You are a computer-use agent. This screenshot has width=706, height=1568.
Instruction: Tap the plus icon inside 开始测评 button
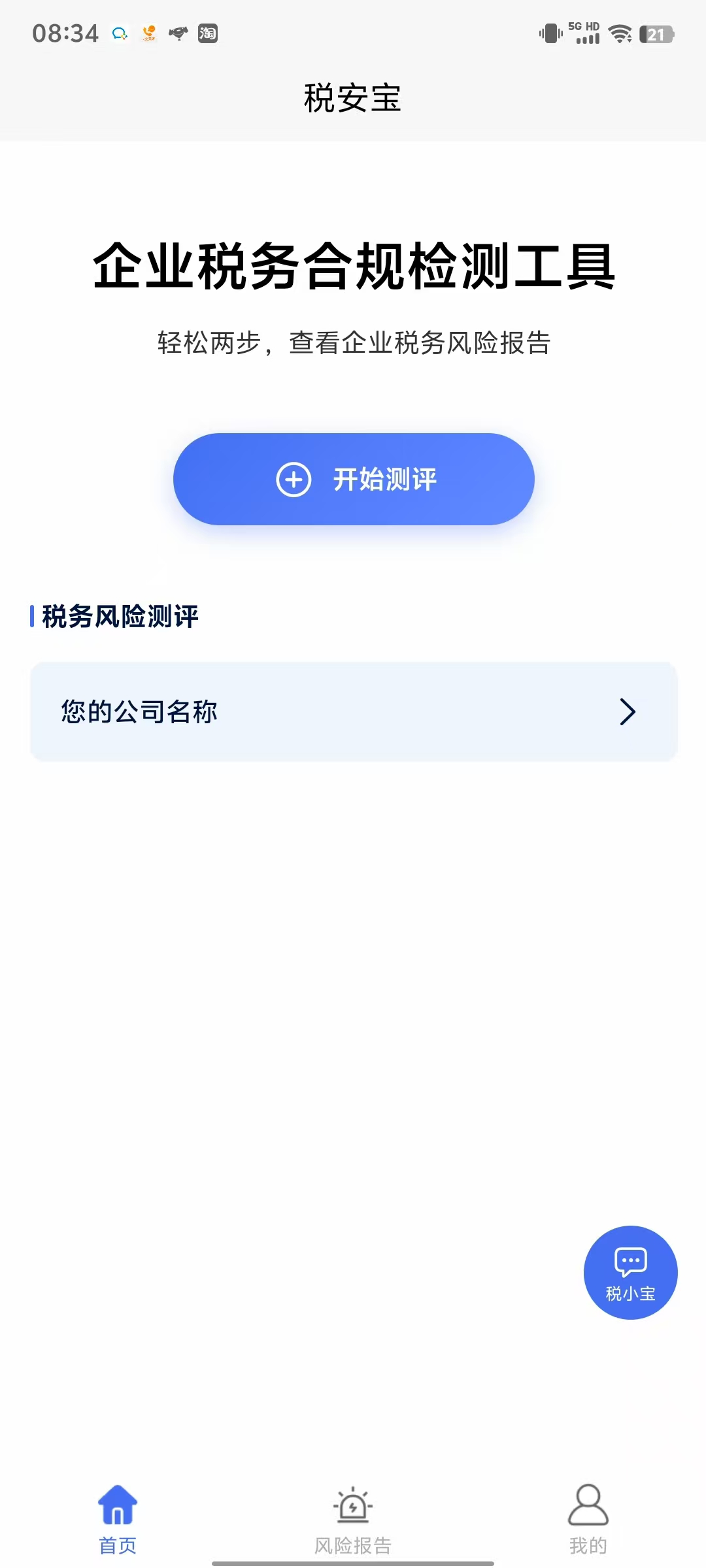click(295, 479)
